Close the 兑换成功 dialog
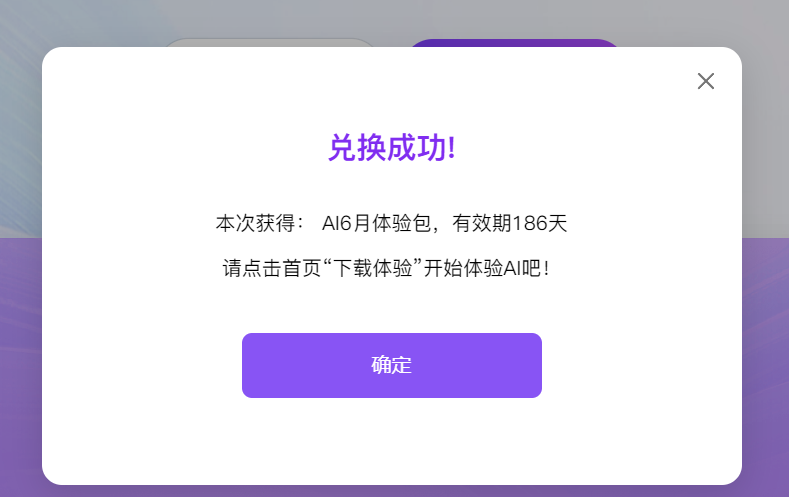Screen dimensions: 789x497 [x=706, y=81]
